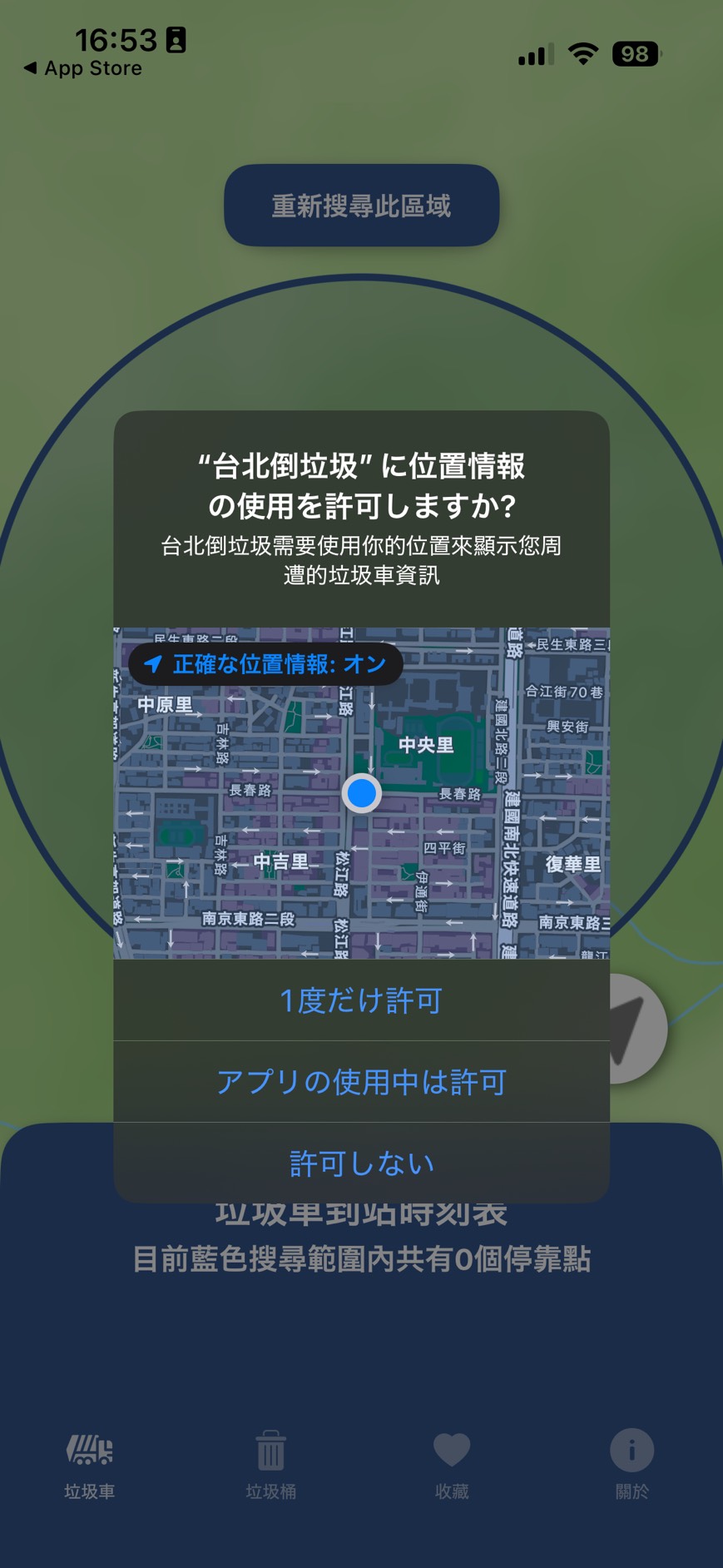Go to the 收藏 favorites tab

(x=452, y=1466)
